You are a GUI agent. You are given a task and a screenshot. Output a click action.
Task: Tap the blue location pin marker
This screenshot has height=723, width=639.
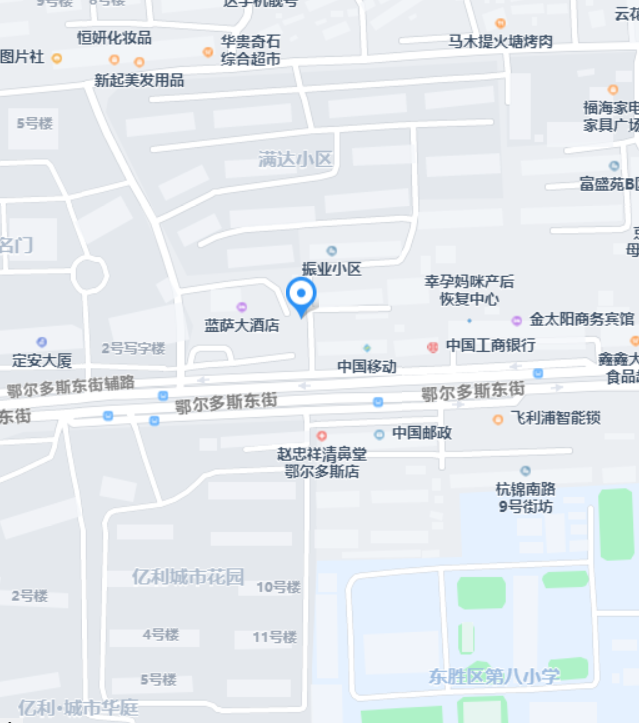click(301, 295)
